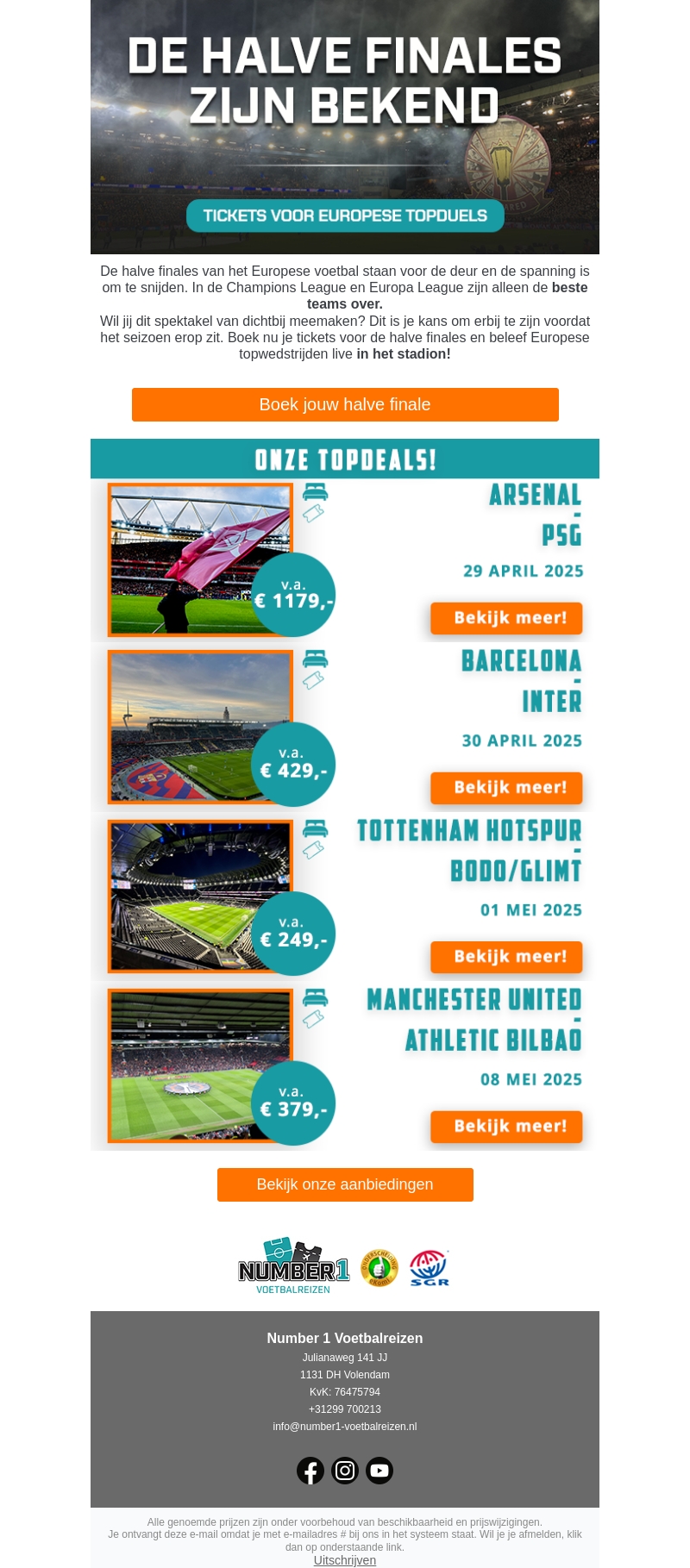Image resolution: width=690 pixels, height=1568 pixels.
Task: Tap Boek jouw halve finale button
Action: coord(345,404)
